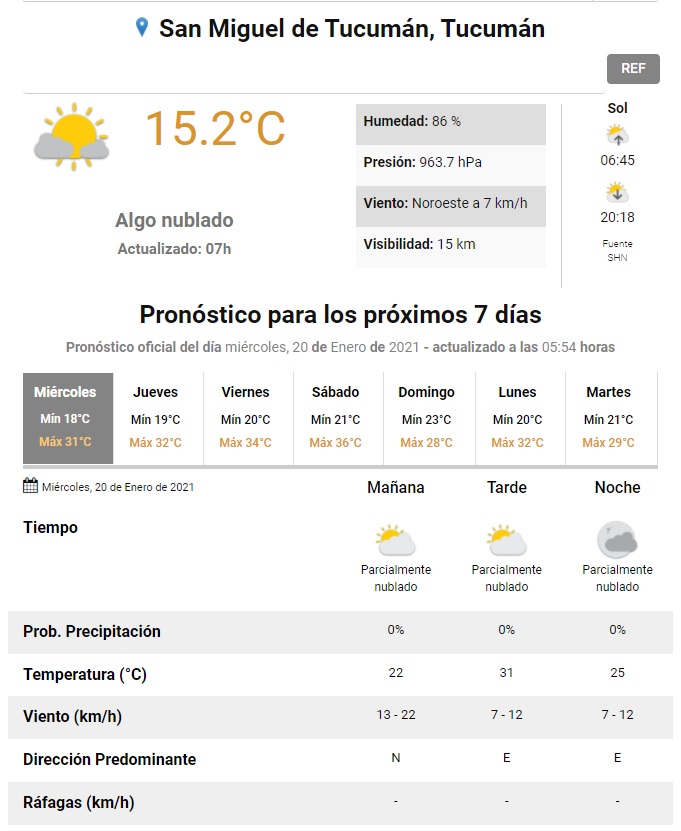Screen dimensions: 681x831
Task: Choose the Martes forecast tab
Action: pyautogui.click(x=608, y=418)
